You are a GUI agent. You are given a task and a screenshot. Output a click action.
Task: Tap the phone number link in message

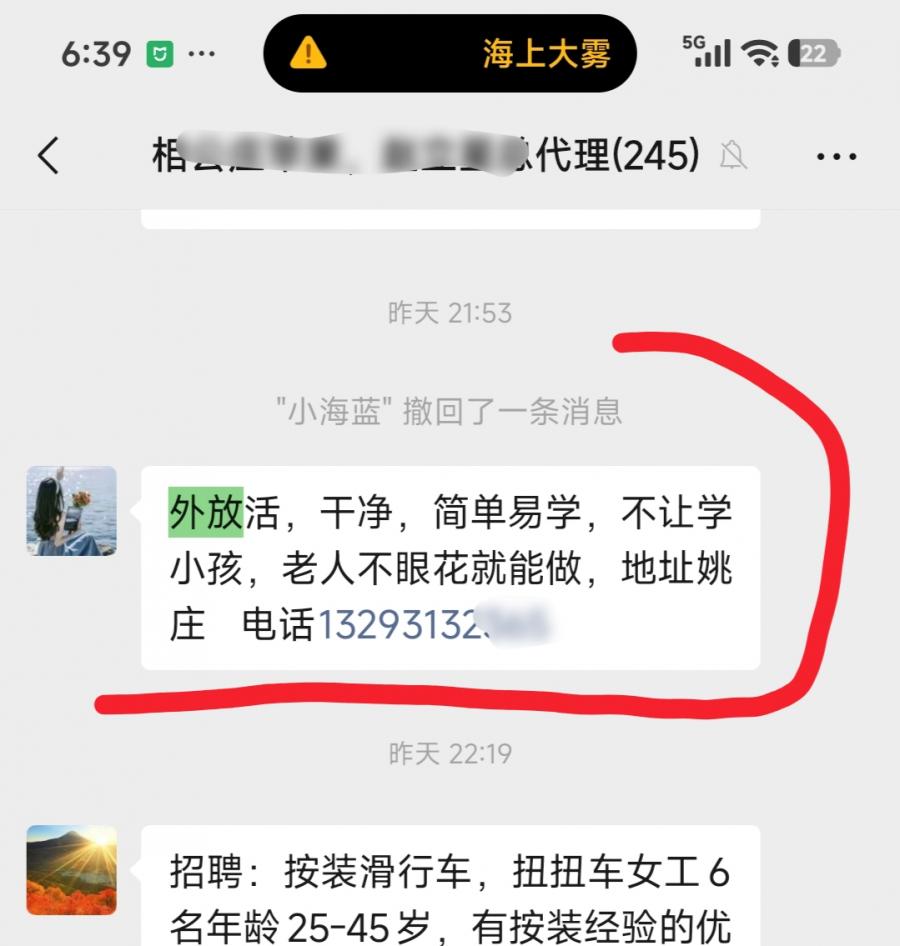(x=432, y=625)
